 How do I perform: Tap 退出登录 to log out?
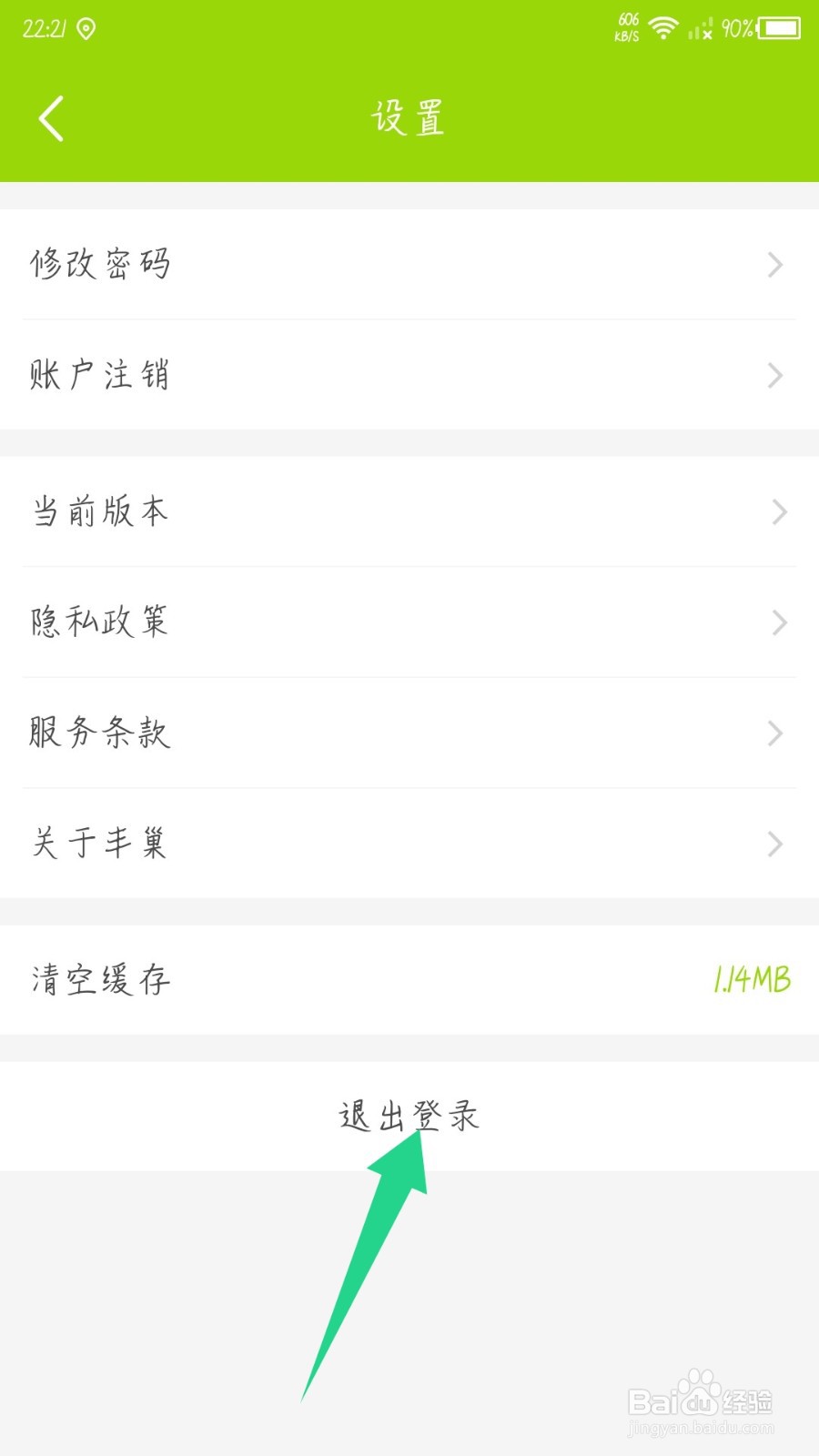(409, 1116)
